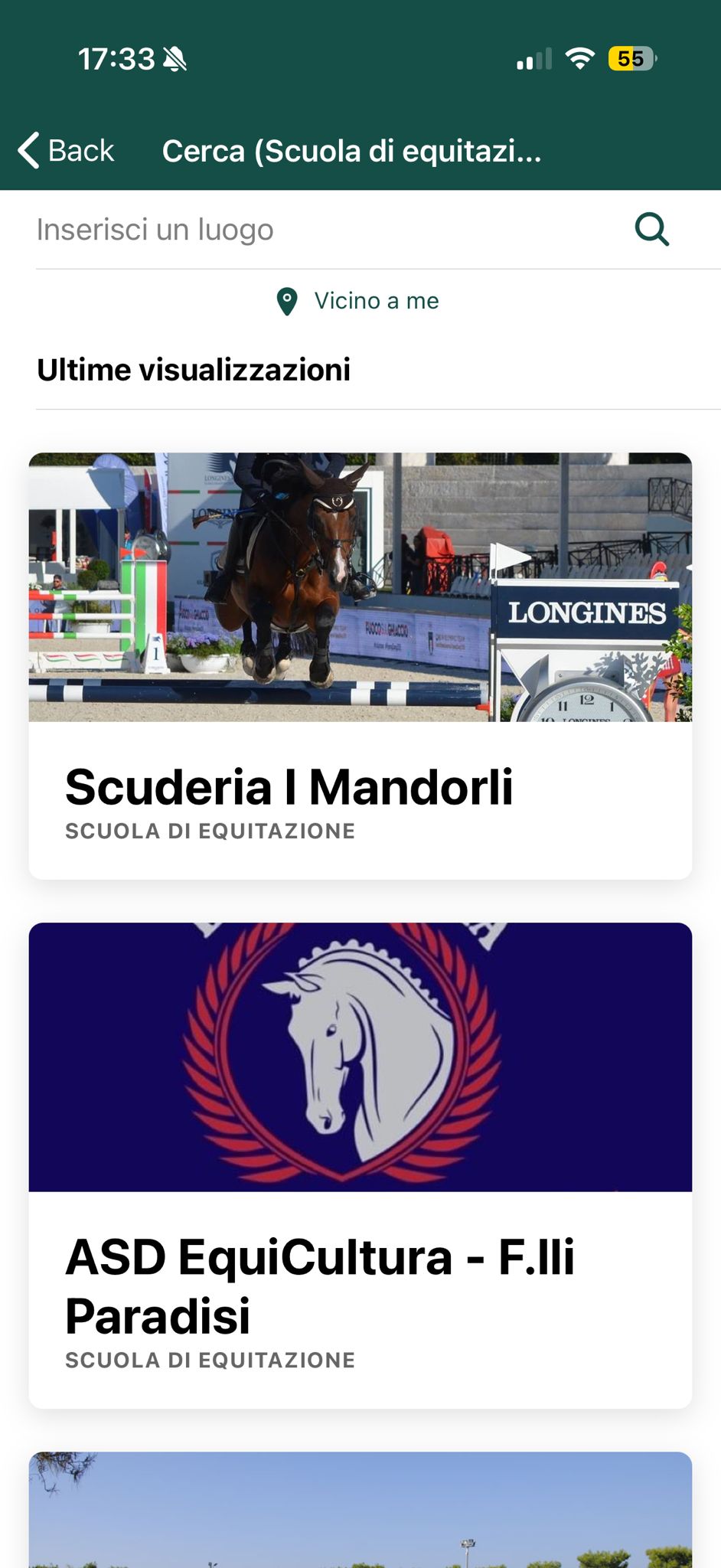Image resolution: width=721 pixels, height=1568 pixels.
Task: Select 'Vicino a me' location option
Action: 358,301
